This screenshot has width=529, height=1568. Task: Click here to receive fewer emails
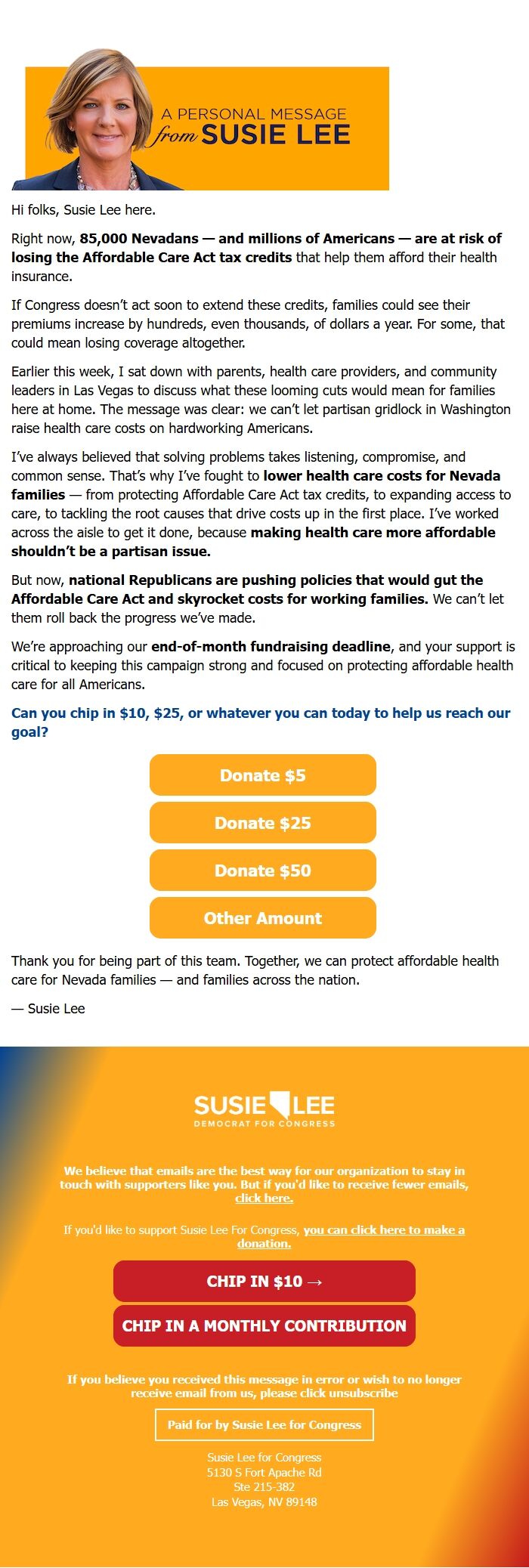coord(264,1198)
